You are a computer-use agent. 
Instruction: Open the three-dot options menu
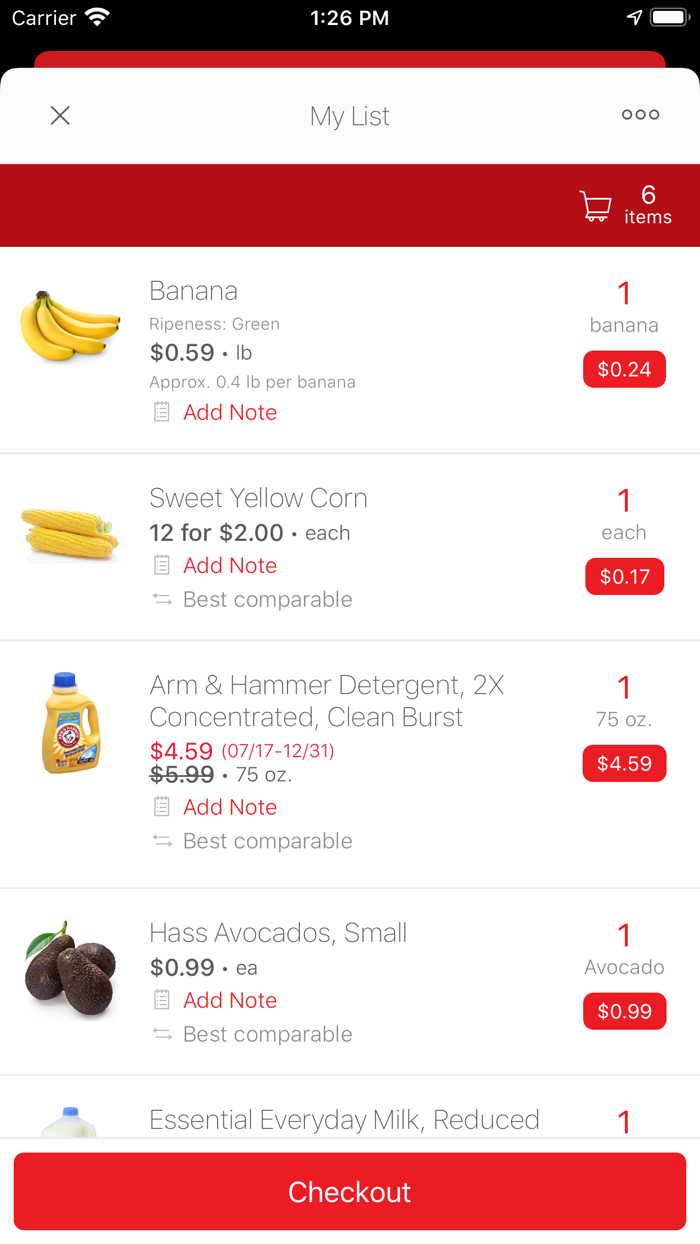[640, 115]
